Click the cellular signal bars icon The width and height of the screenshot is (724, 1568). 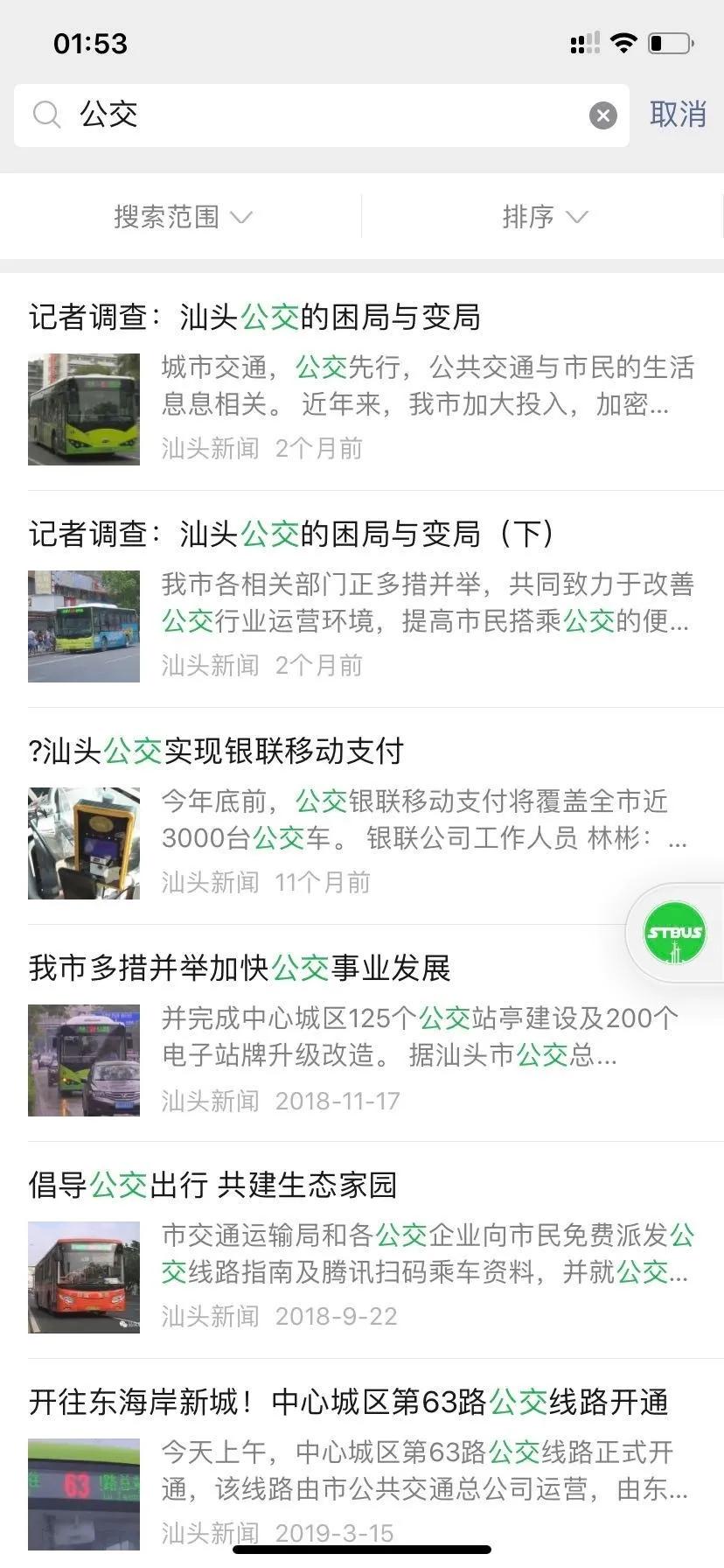pyautogui.click(x=584, y=42)
